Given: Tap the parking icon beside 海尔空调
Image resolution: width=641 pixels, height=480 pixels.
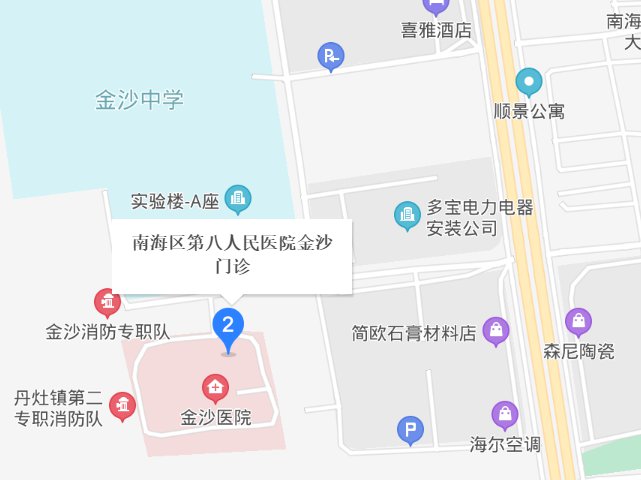Looking at the screenshot, I should [411, 430].
